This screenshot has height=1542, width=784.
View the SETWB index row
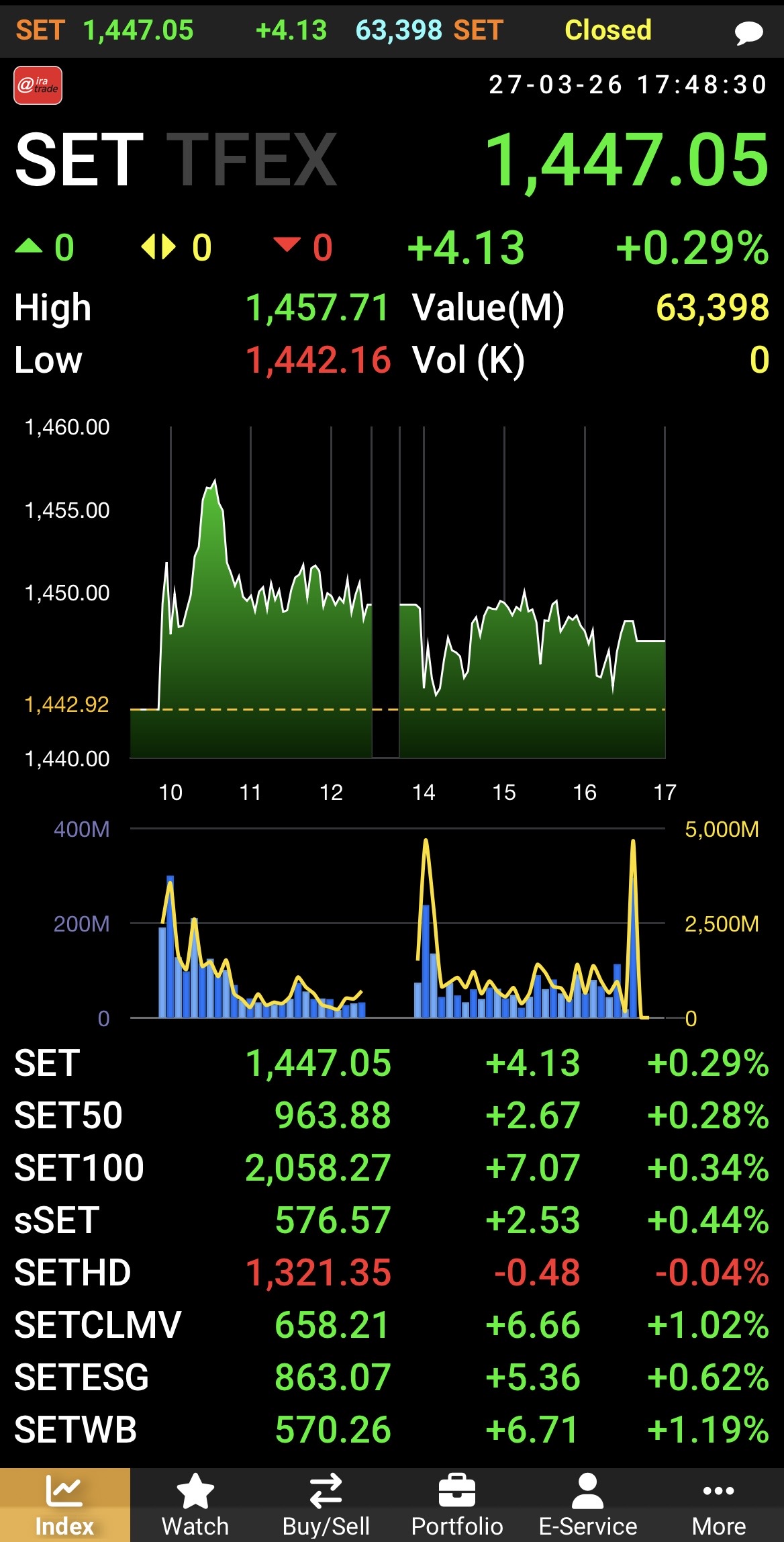coord(392,1430)
